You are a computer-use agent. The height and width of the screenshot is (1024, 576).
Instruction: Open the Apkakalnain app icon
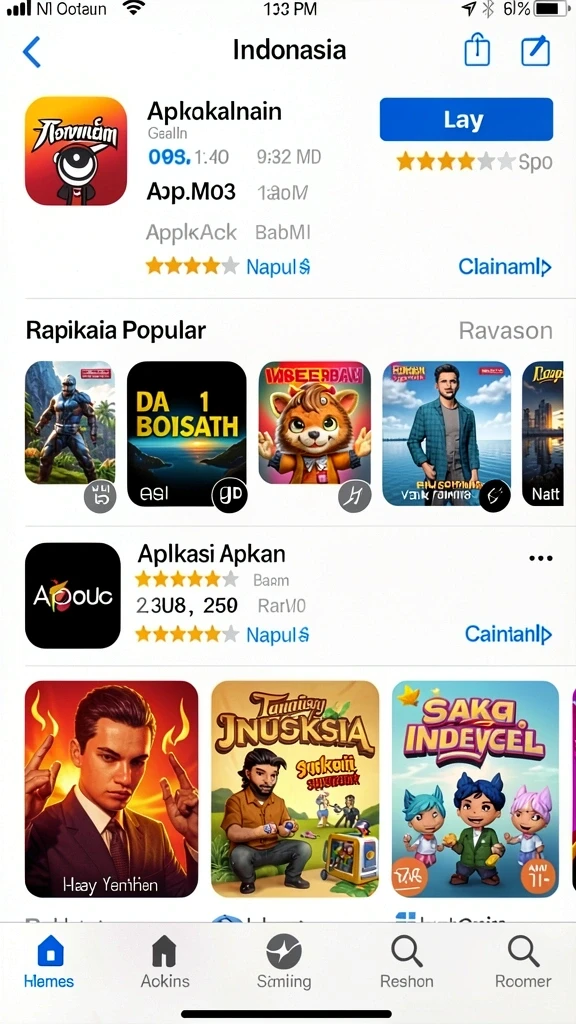click(x=76, y=151)
